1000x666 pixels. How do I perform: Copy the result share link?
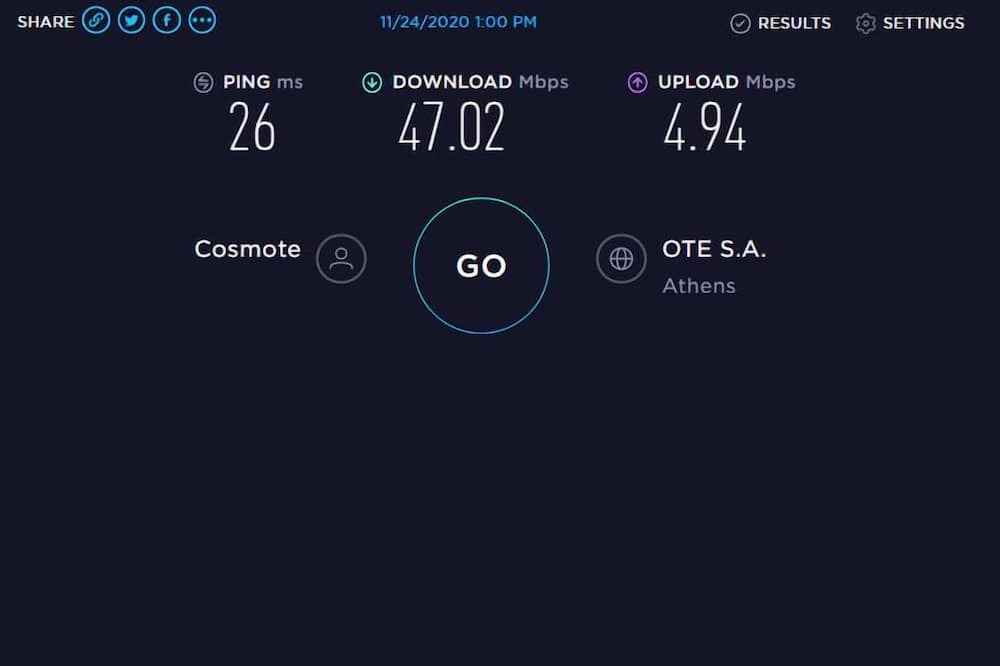click(x=96, y=20)
